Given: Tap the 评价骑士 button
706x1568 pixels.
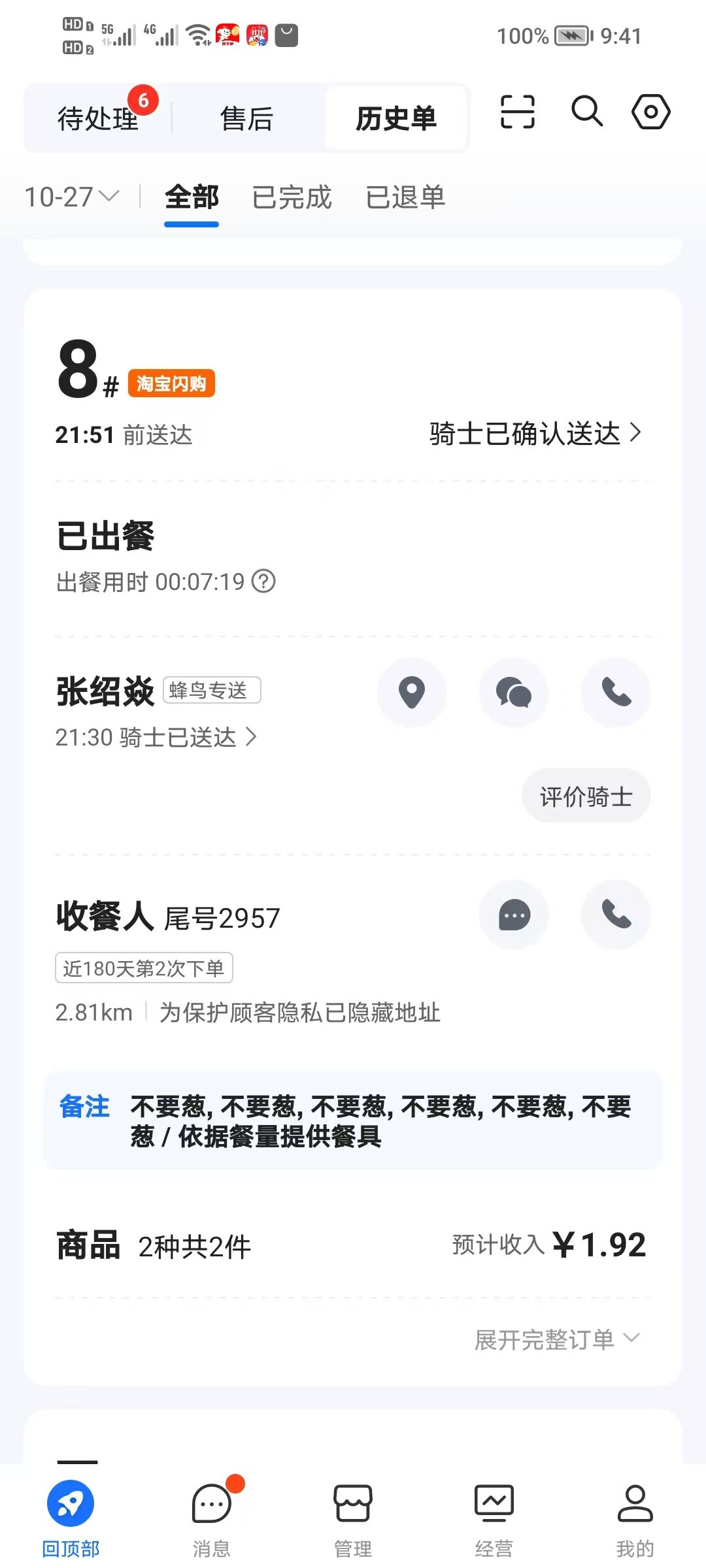Looking at the screenshot, I should pos(586,796).
